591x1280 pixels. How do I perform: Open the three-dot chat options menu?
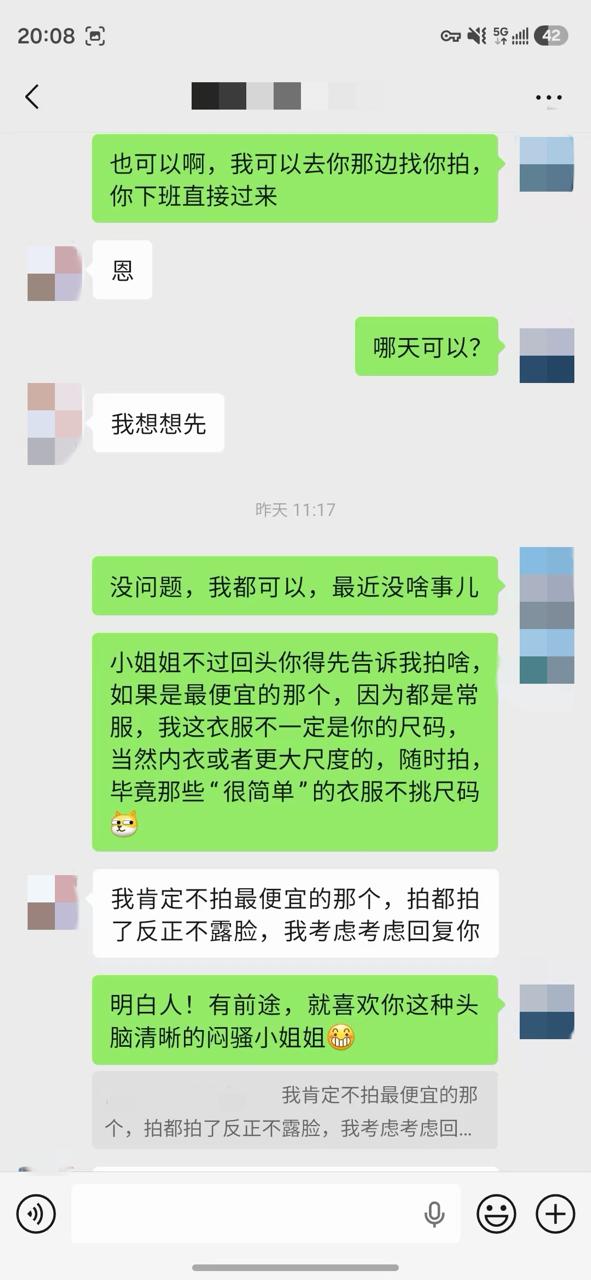(549, 97)
